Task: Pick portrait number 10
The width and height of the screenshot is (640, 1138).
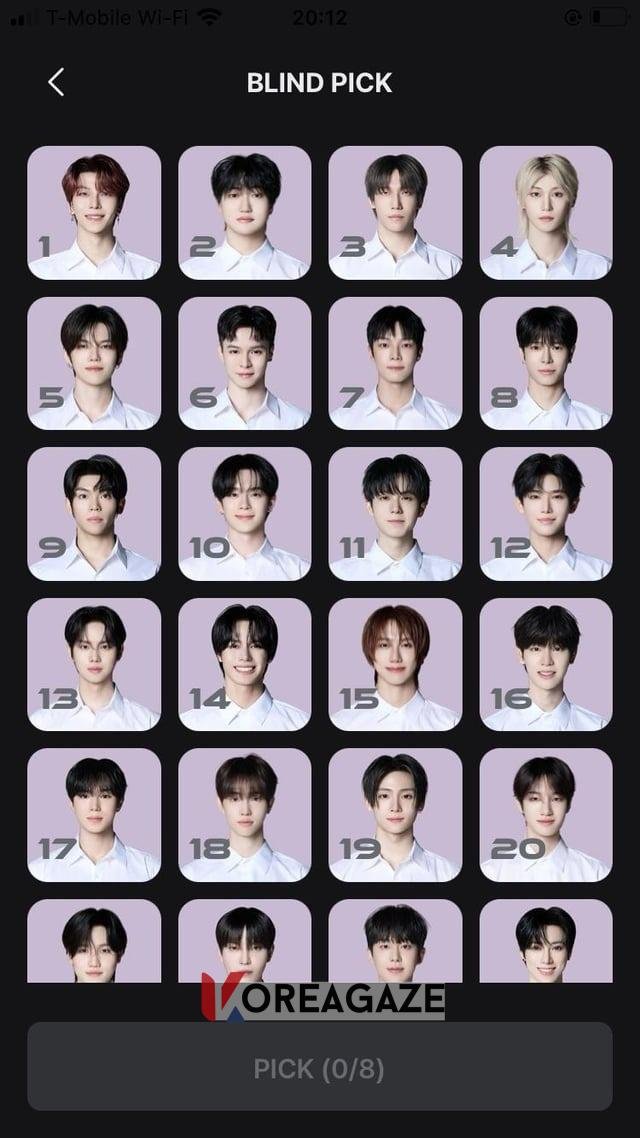Action: click(x=245, y=514)
